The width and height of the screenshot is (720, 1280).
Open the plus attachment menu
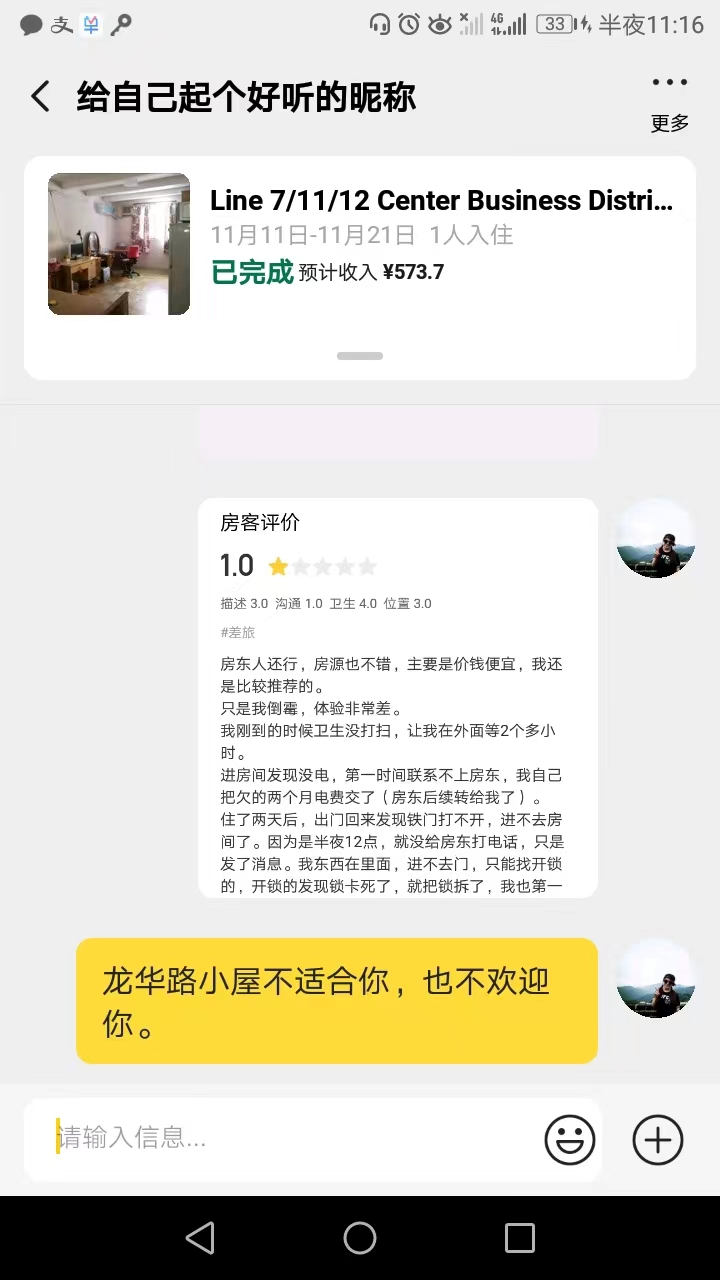coord(658,1139)
